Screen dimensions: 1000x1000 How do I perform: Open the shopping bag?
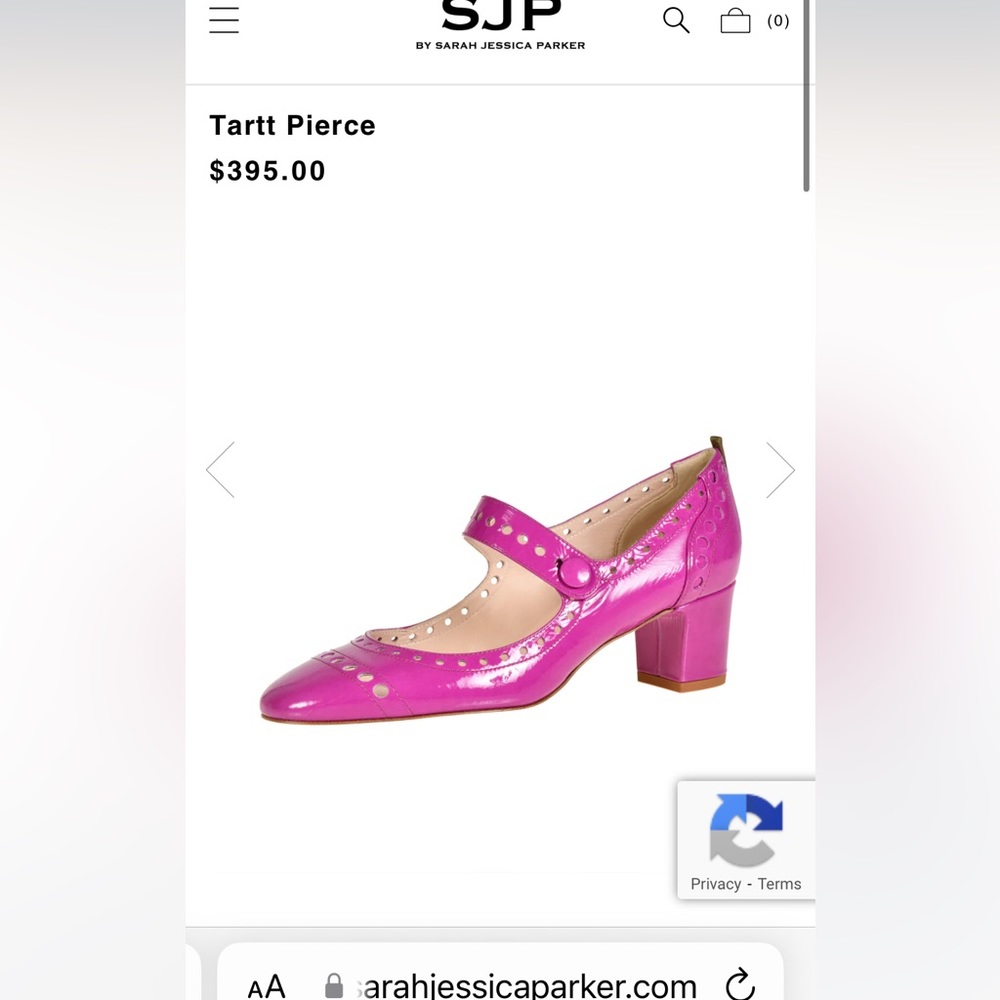(x=735, y=21)
